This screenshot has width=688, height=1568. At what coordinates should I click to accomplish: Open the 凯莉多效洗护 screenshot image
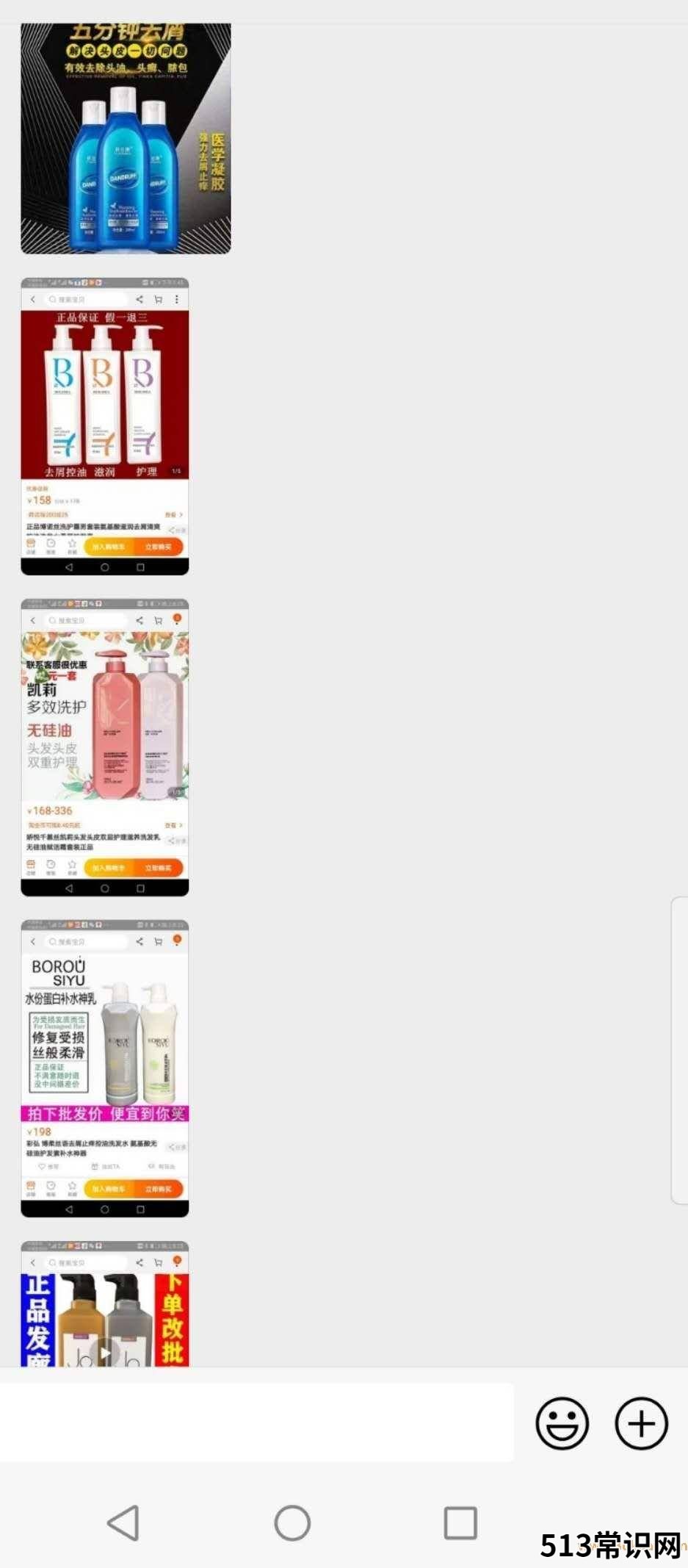pyautogui.click(x=105, y=747)
